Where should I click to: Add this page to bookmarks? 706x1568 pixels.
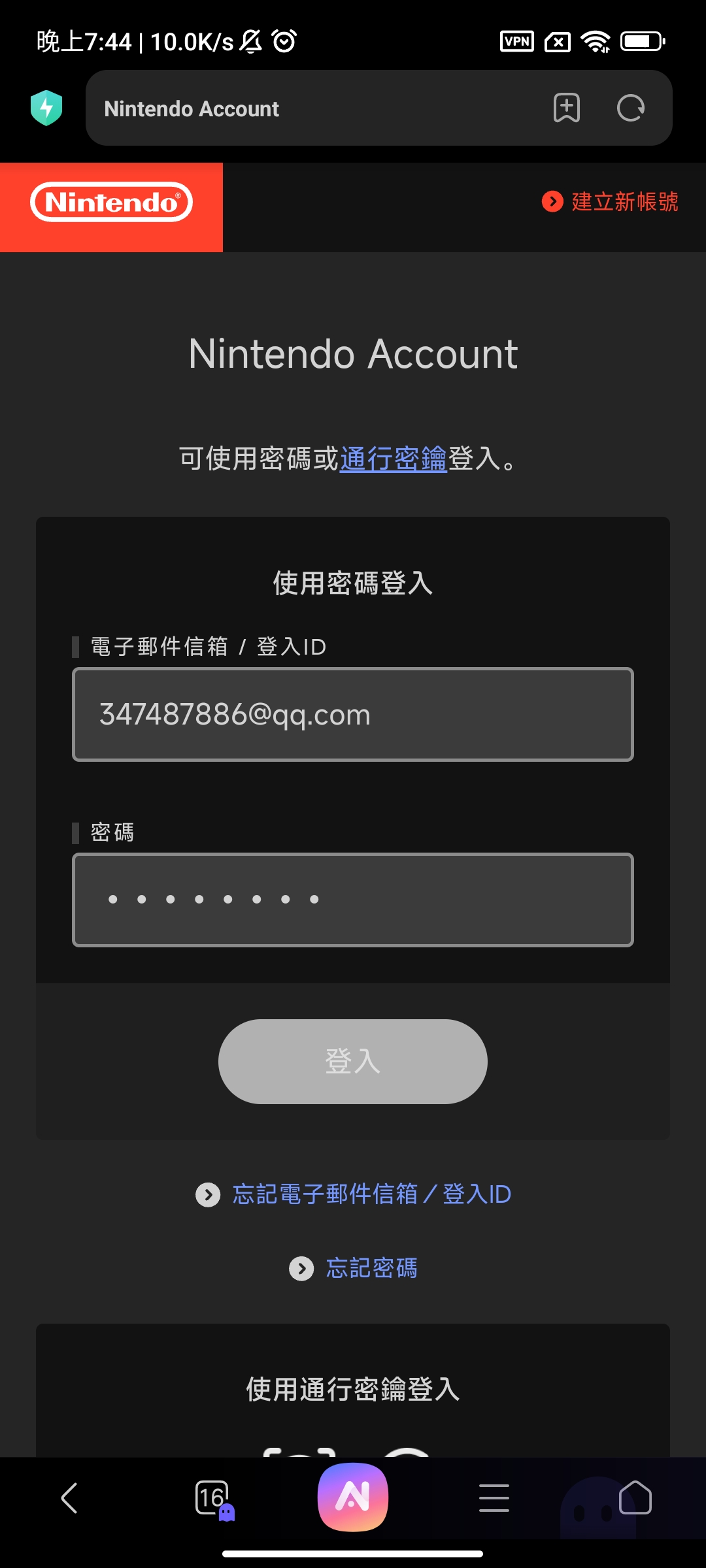click(x=566, y=108)
